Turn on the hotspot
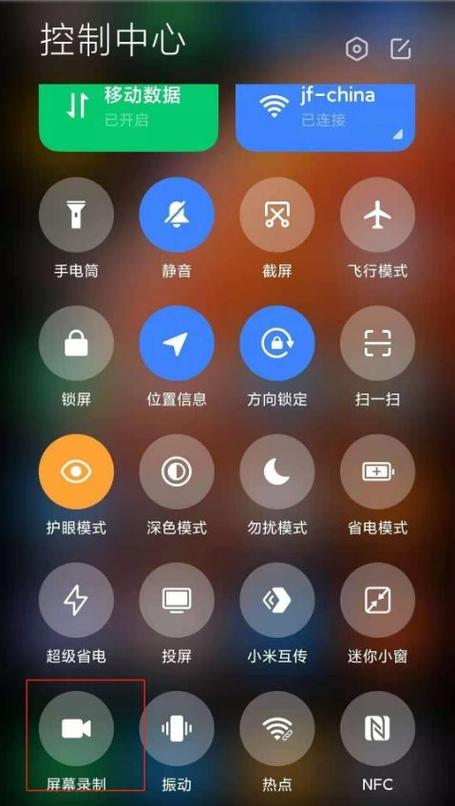 277,728
